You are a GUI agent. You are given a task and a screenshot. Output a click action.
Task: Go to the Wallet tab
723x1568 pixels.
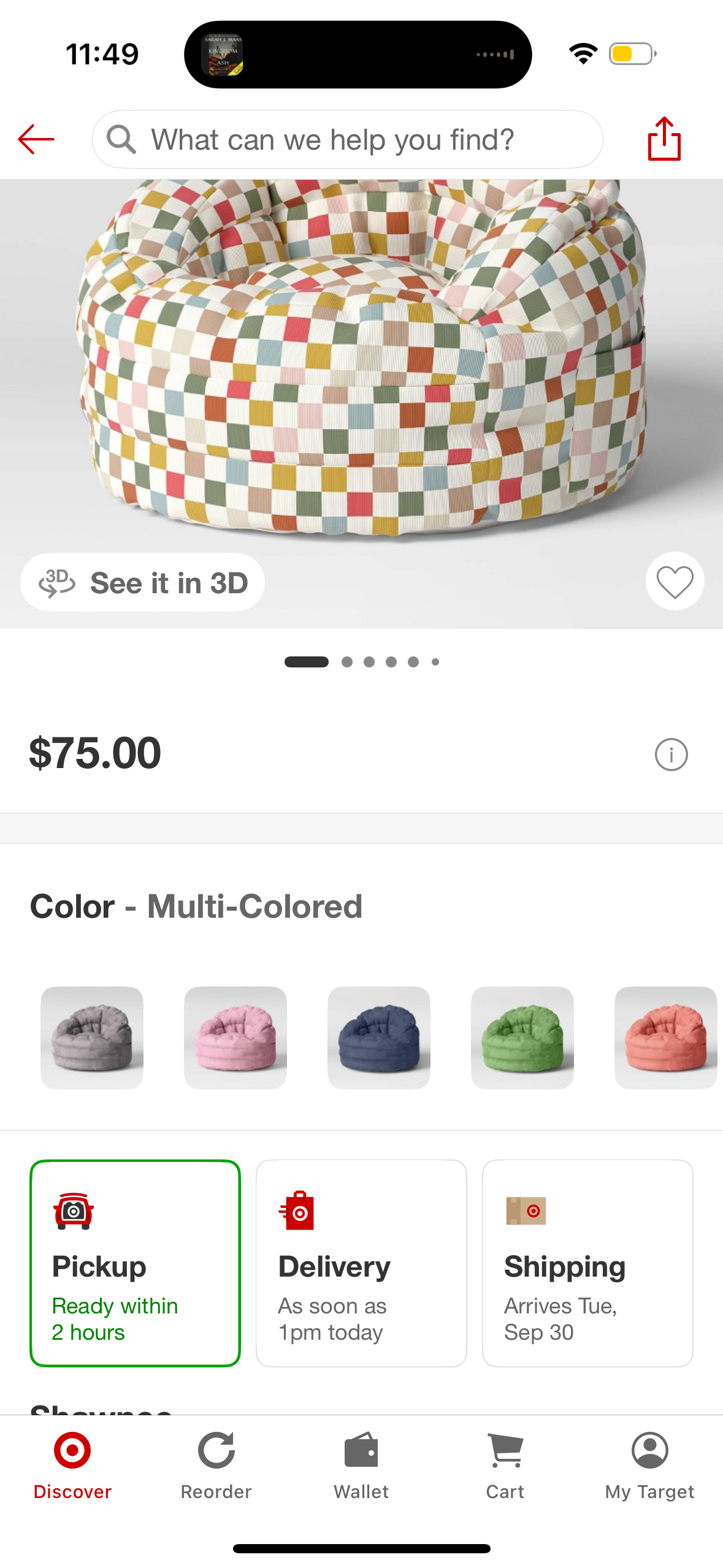click(x=361, y=1465)
